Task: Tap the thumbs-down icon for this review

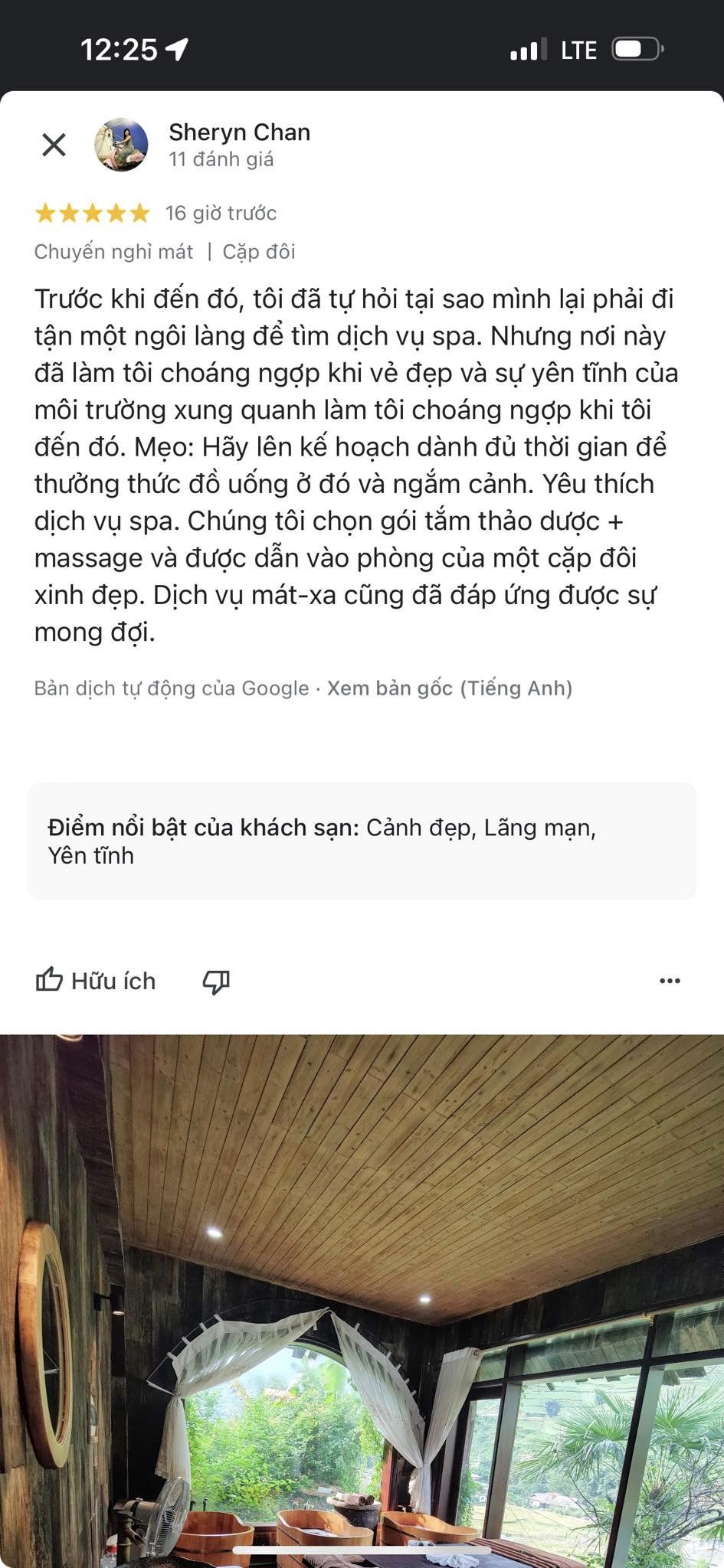Action: 216,982
